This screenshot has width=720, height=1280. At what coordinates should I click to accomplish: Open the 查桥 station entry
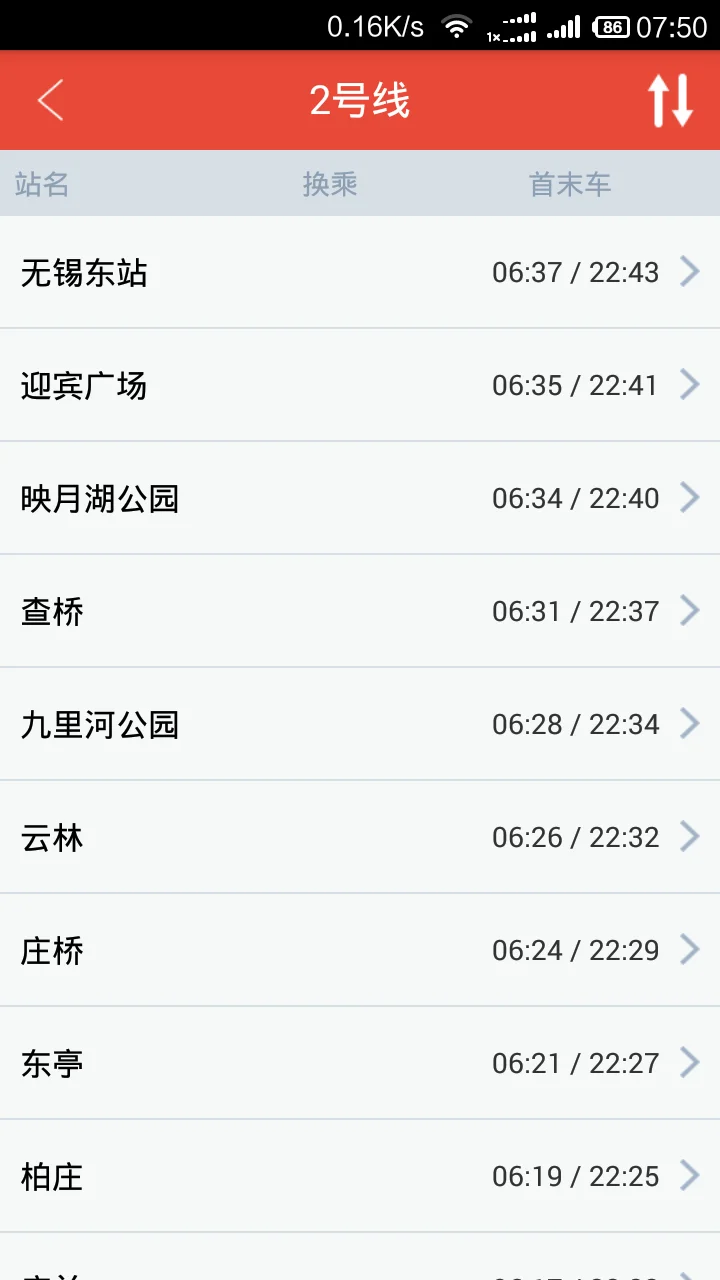click(x=360, y=611)
